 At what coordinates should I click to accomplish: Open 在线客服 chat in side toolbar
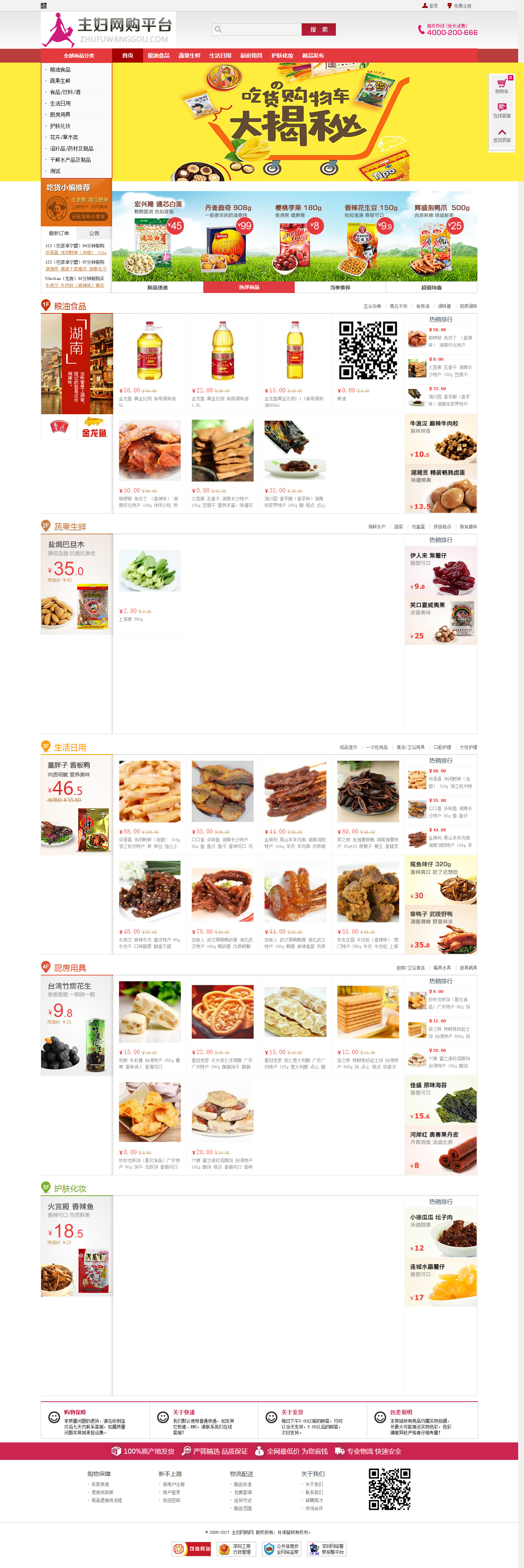point(501,110)
